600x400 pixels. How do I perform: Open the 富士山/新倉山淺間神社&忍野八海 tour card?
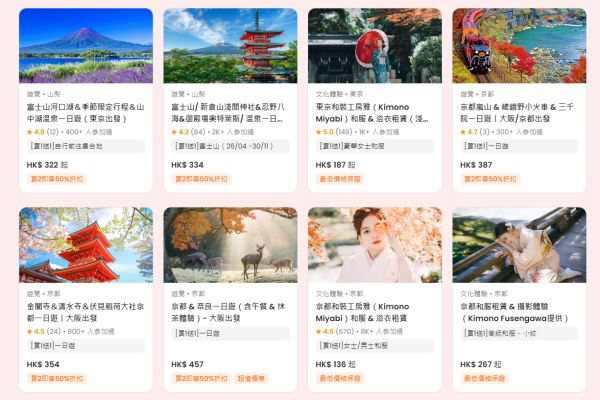coord(230,110)
